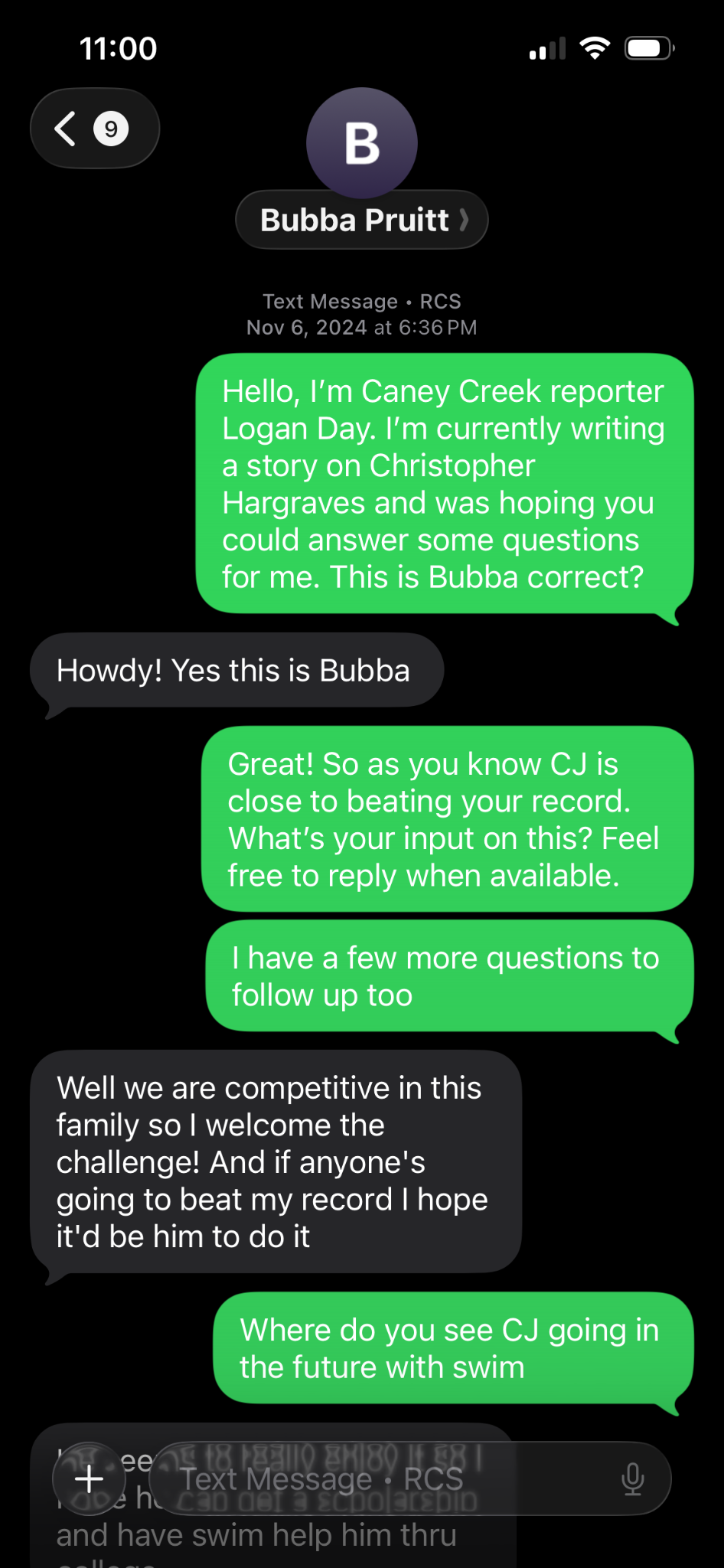Image resolution: width=724 pixels, height=1568 pixels.
Task: Tap the plus attachment button
Action: 90,1478
